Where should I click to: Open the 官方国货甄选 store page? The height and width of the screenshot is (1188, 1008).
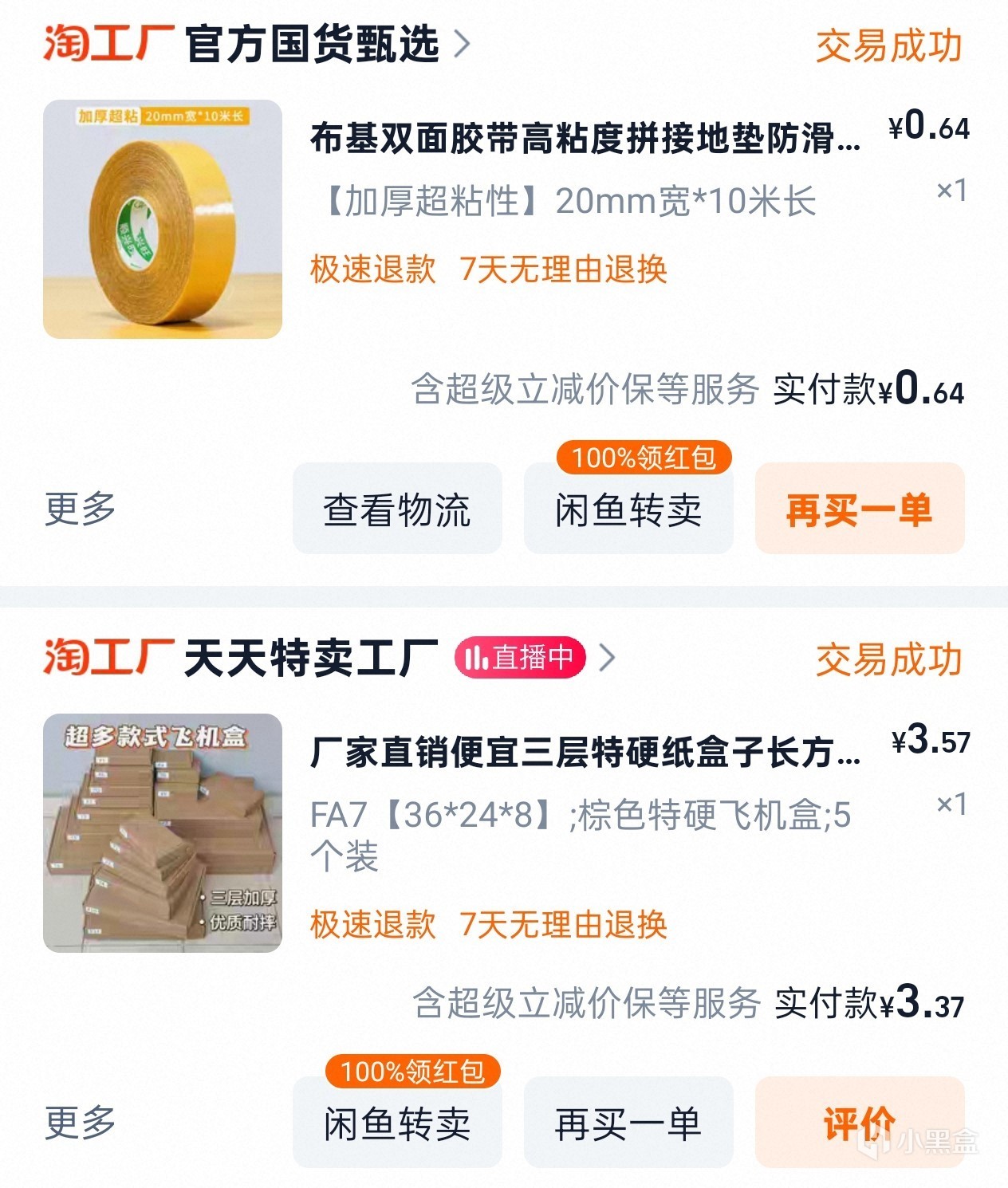(x=311, y=44)
